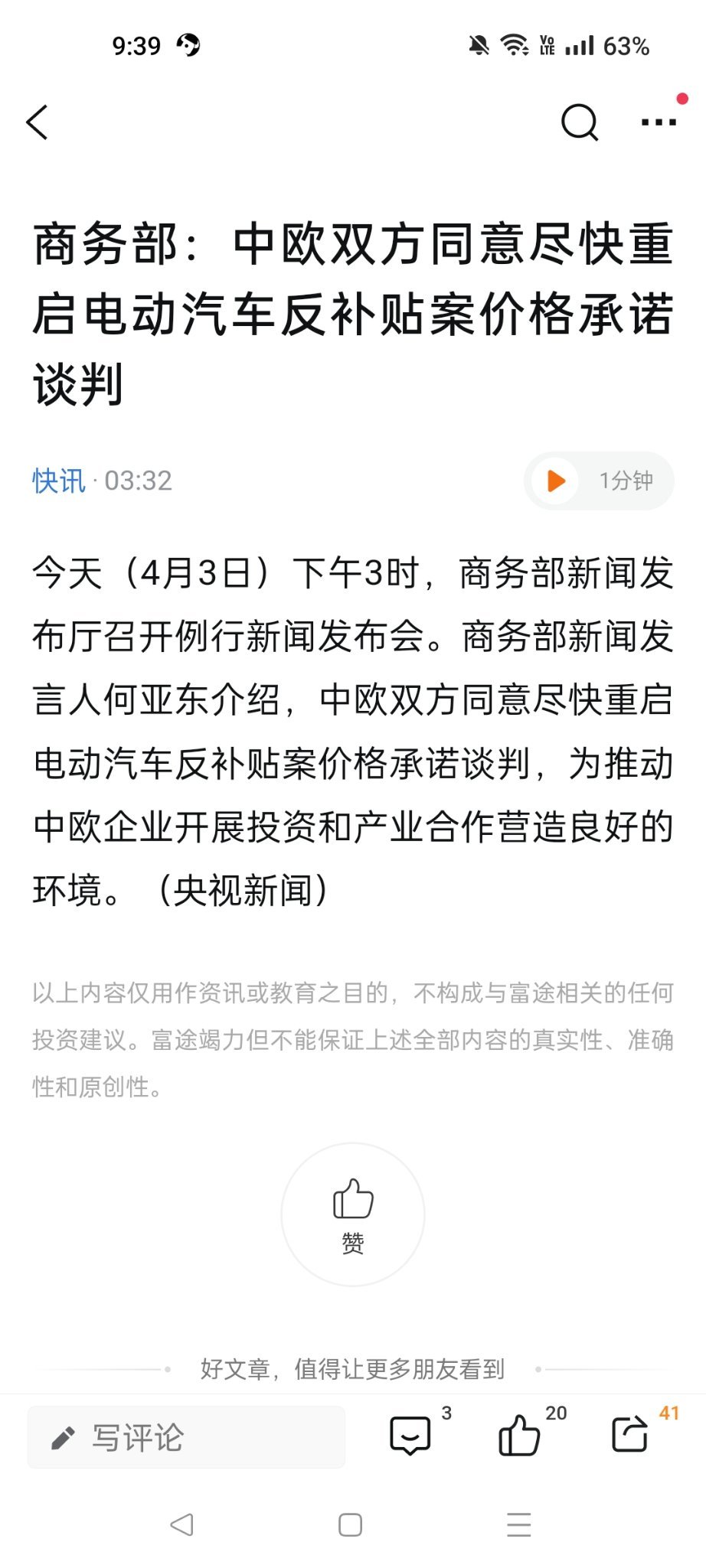Play the 1分钟 audio reading of the article
The width and height of the screenshot is (706, 1568).
[x=599, y=481]
